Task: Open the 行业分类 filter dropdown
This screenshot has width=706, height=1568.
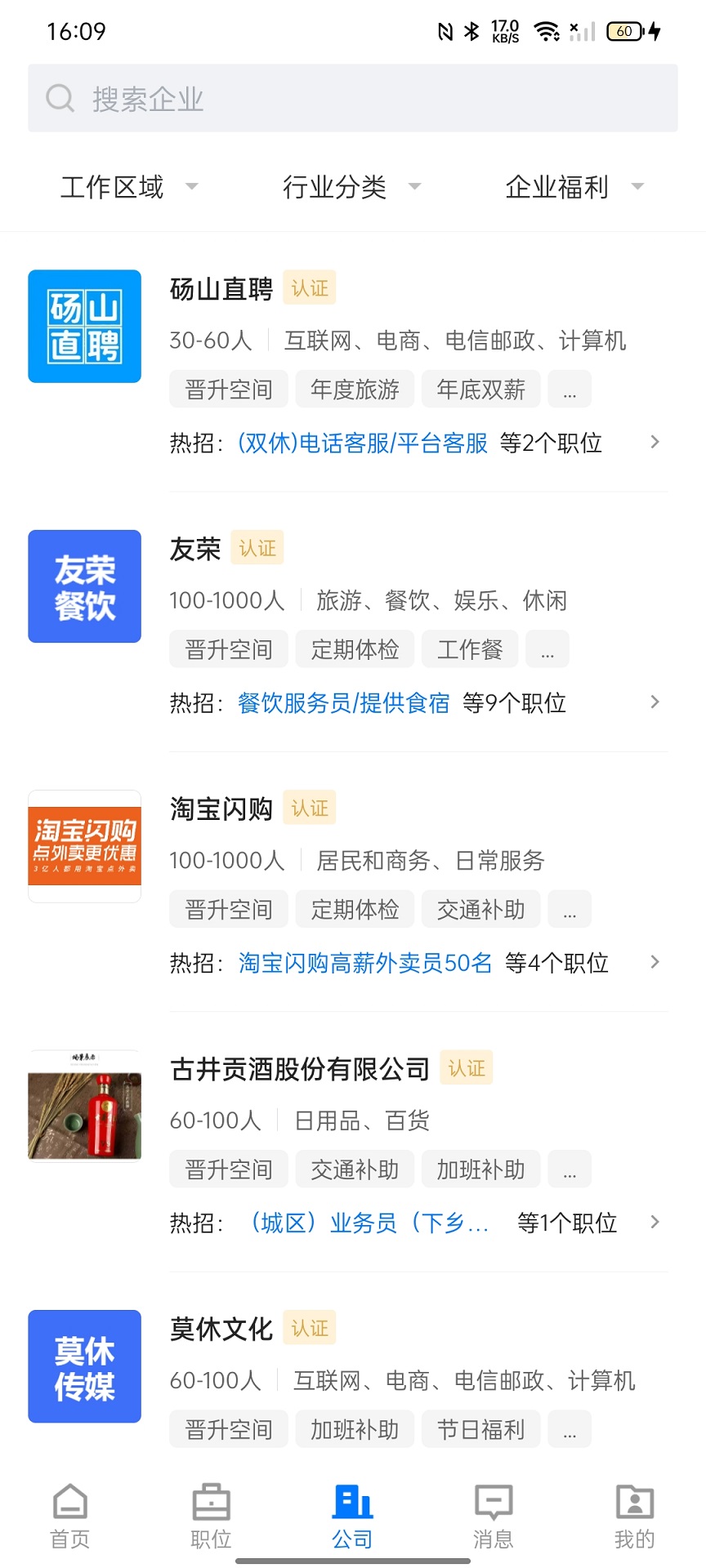Action: (x=351, y=186)
